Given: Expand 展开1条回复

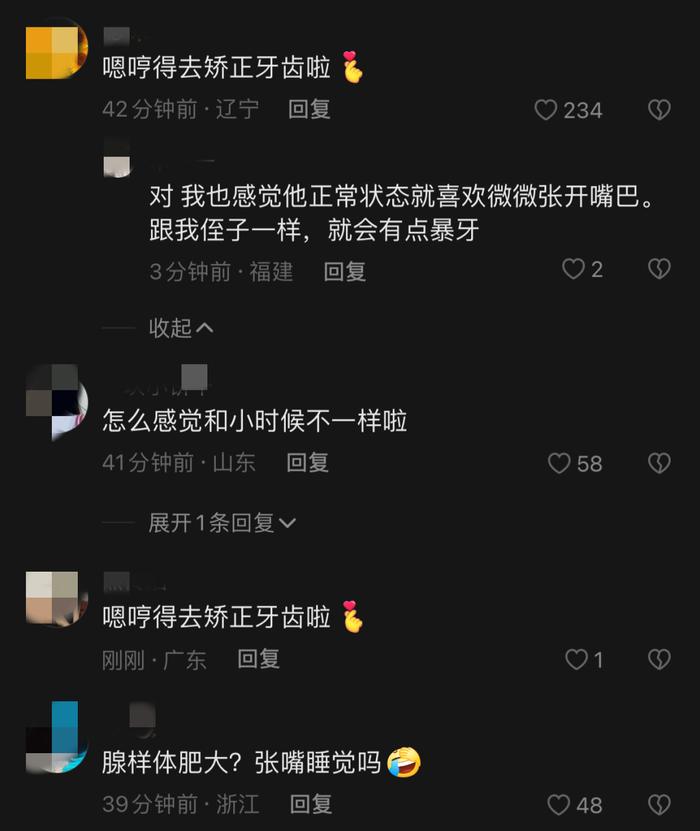Looking at the screenshot, I should (x=222, y=522).
